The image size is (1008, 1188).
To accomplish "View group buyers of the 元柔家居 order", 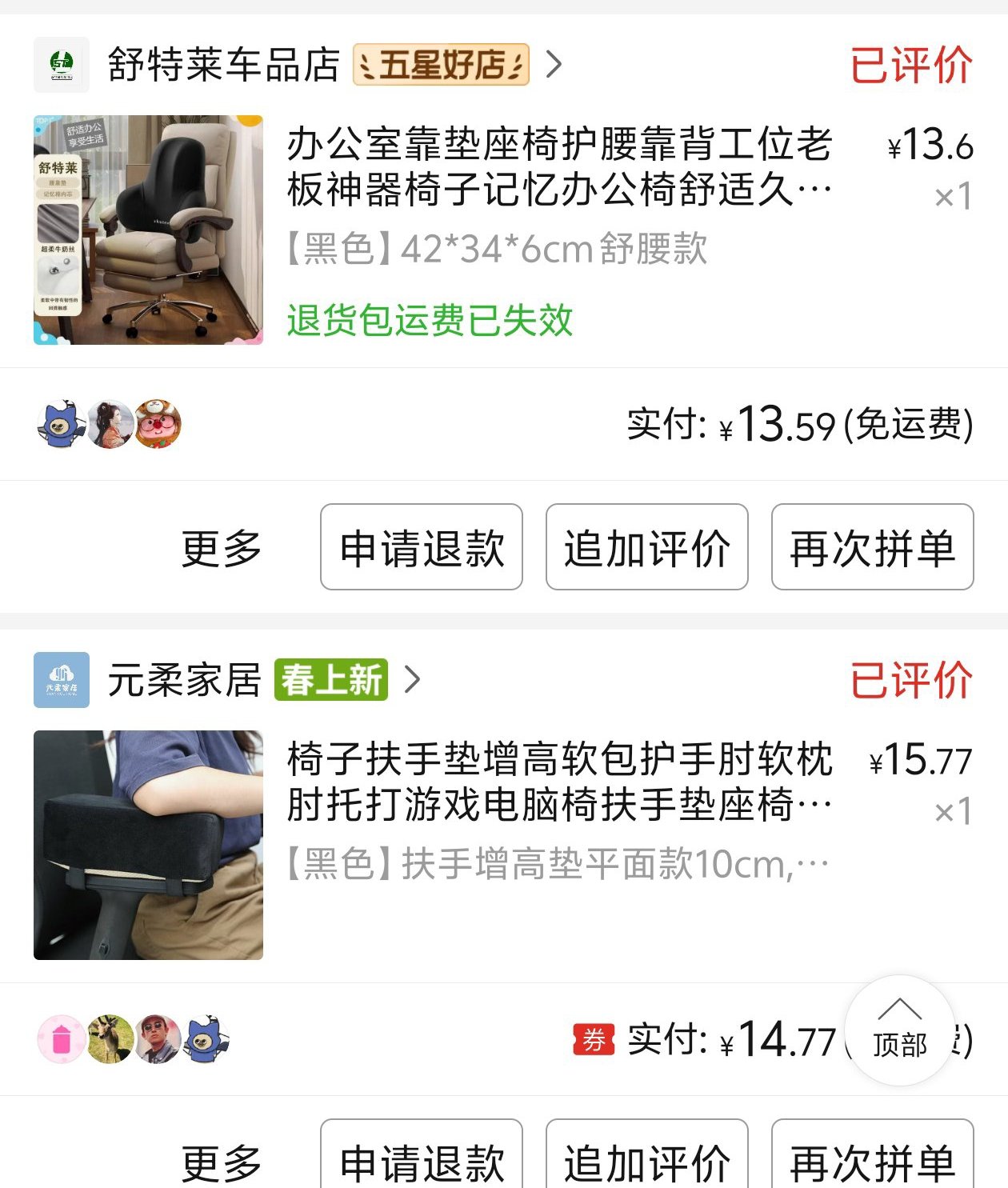I will pos(134,1039).
